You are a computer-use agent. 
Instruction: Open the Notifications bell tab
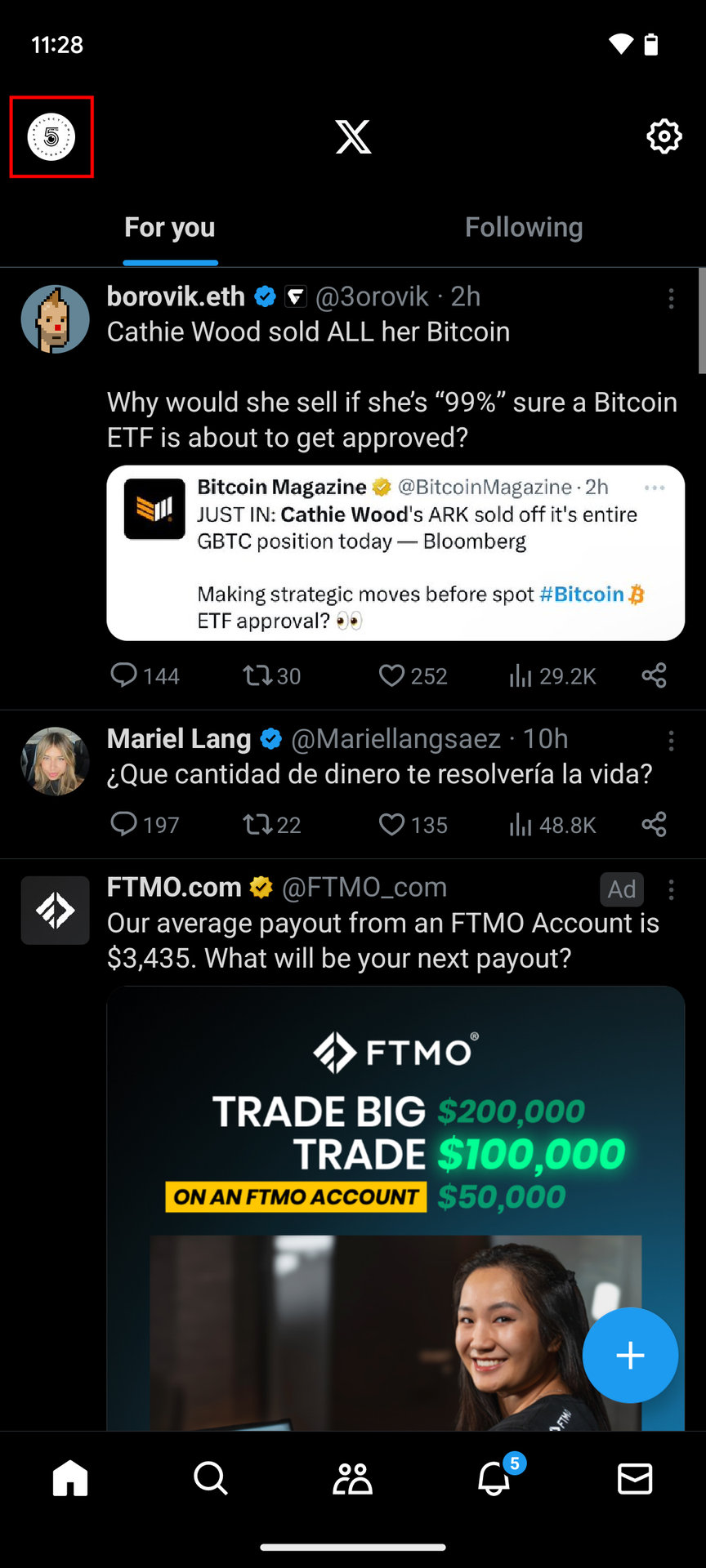coord(494,1478)
